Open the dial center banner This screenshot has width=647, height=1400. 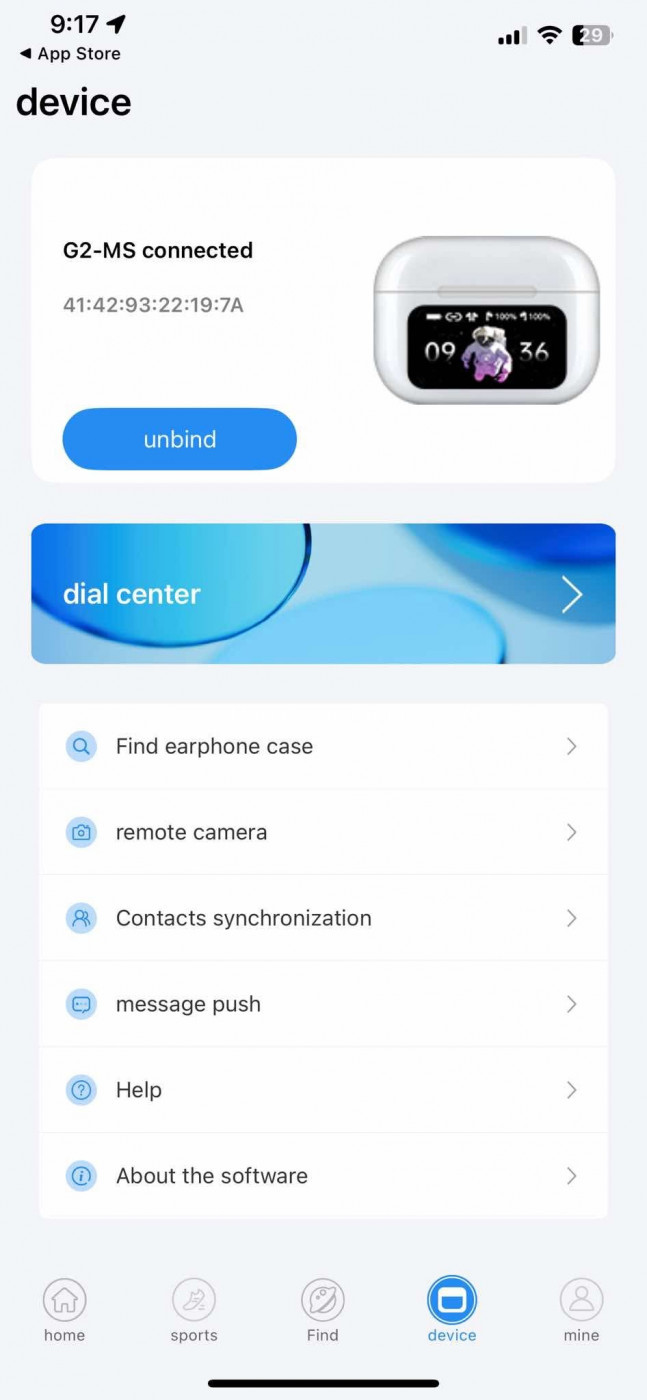pos(323,594)
